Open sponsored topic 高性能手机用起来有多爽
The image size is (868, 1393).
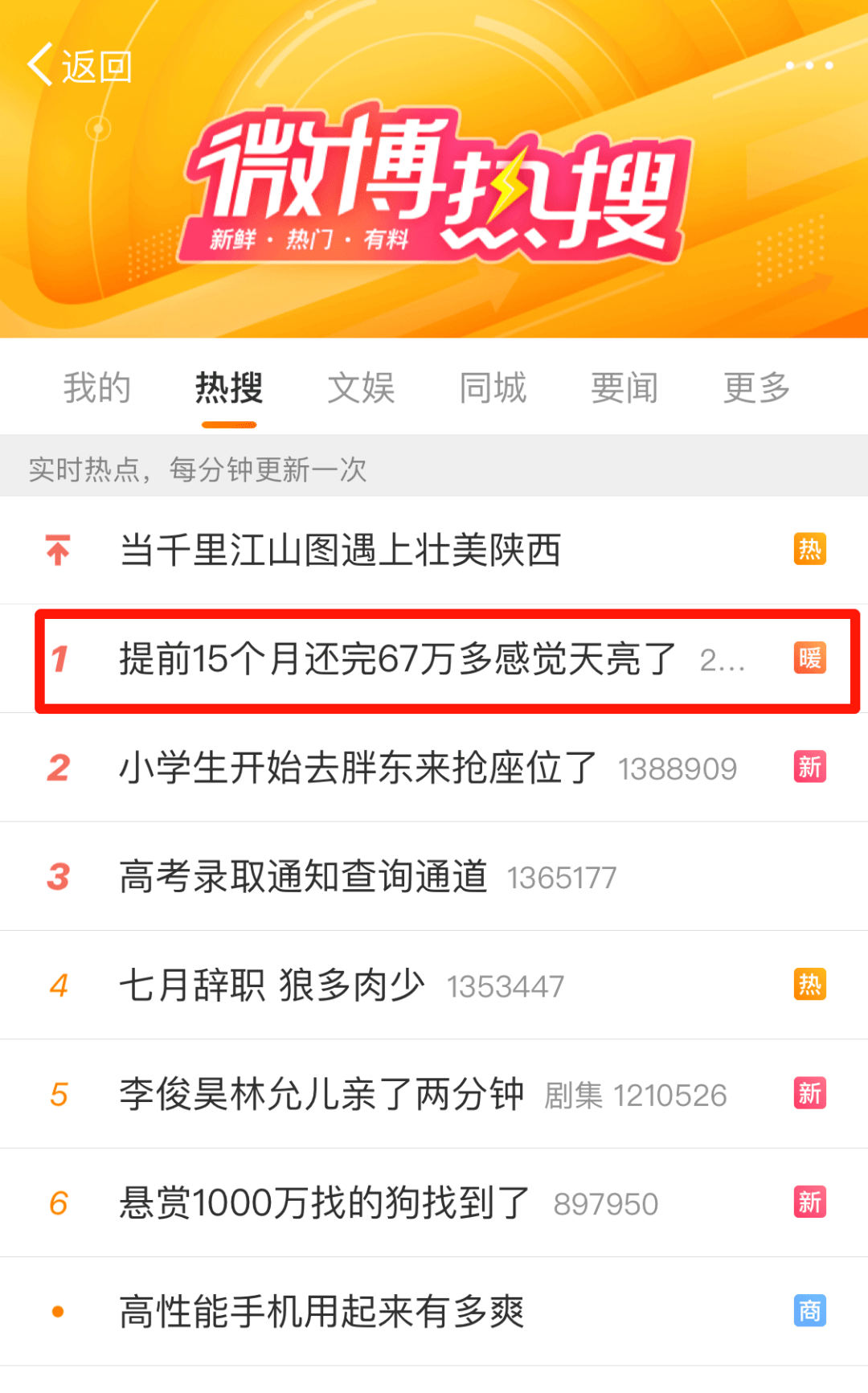321,1312
